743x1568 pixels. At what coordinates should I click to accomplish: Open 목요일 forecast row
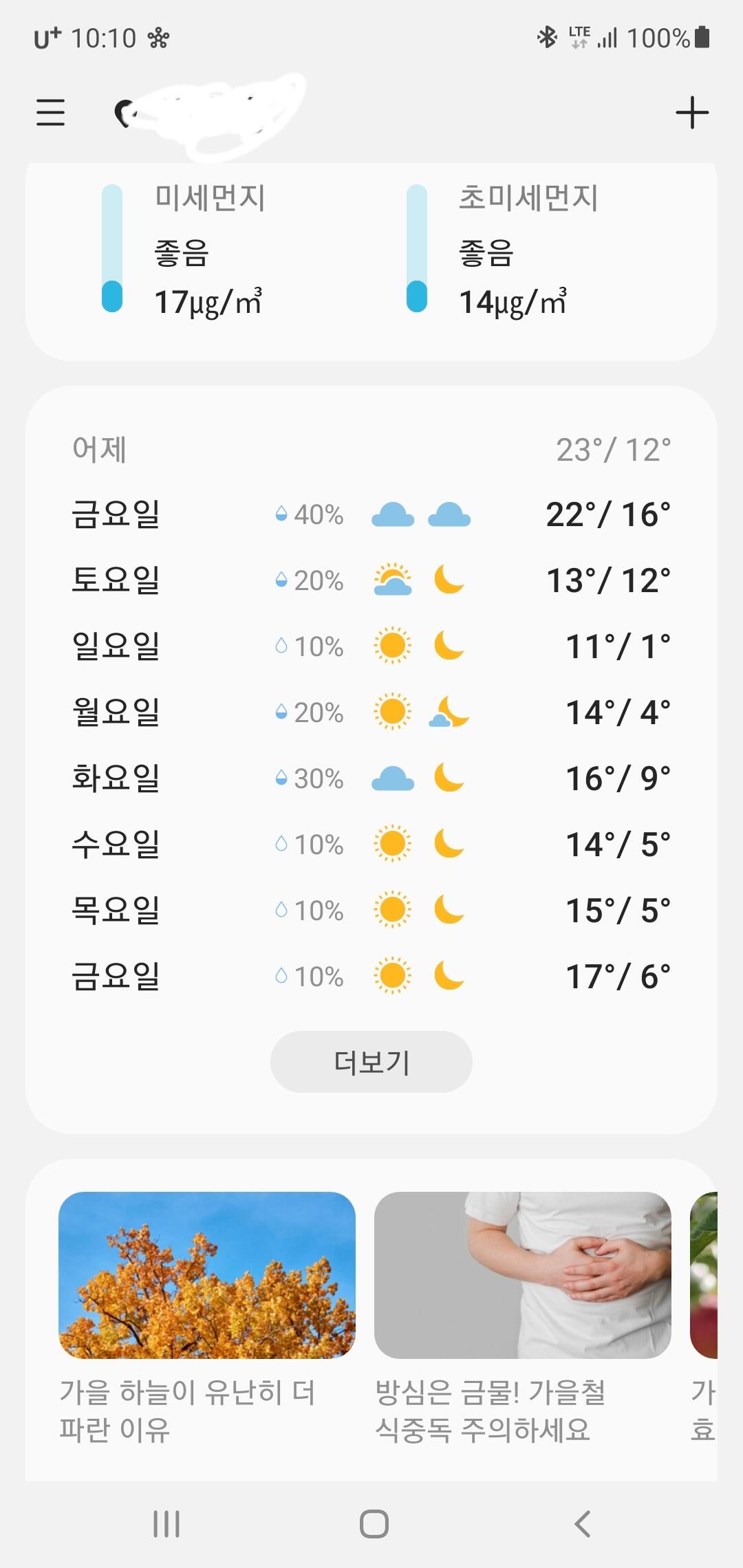tap(371, 911)
